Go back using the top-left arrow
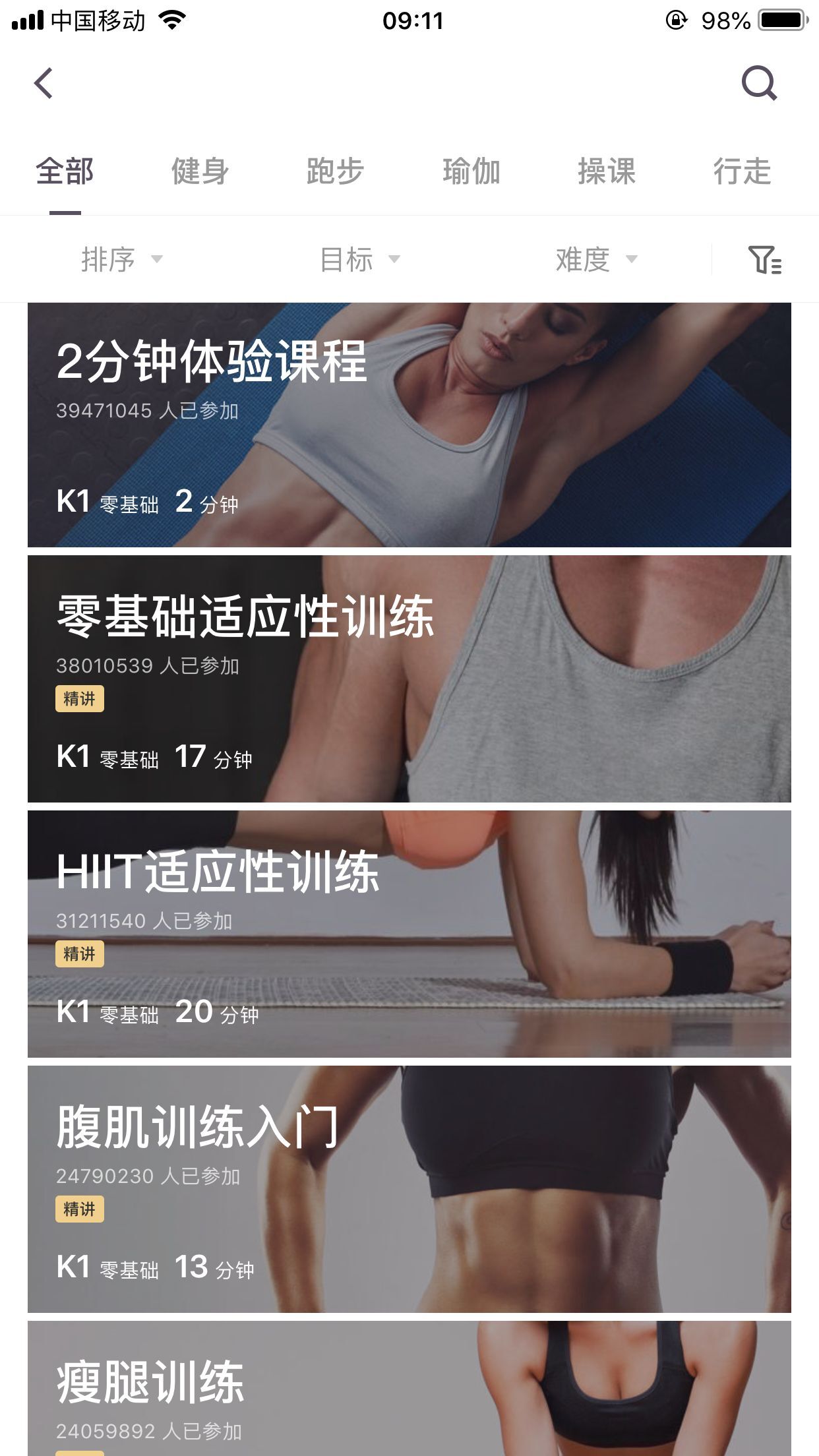The height and width of the screenshot is (1456, 819). [x=44, y=84]
